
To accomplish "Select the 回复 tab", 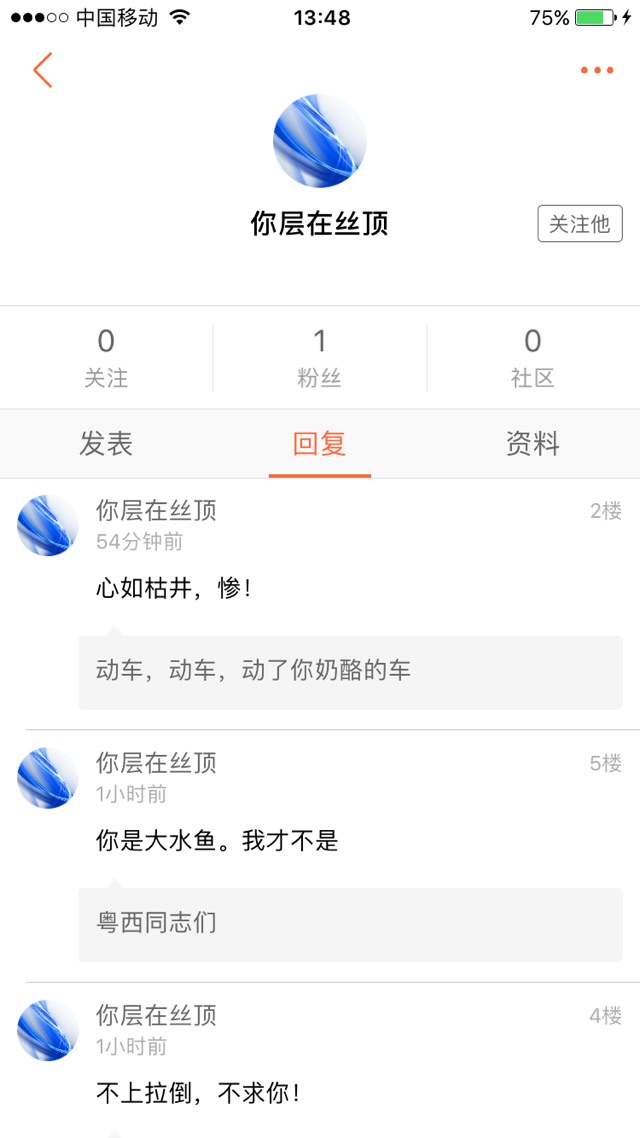I will point(319,443).
